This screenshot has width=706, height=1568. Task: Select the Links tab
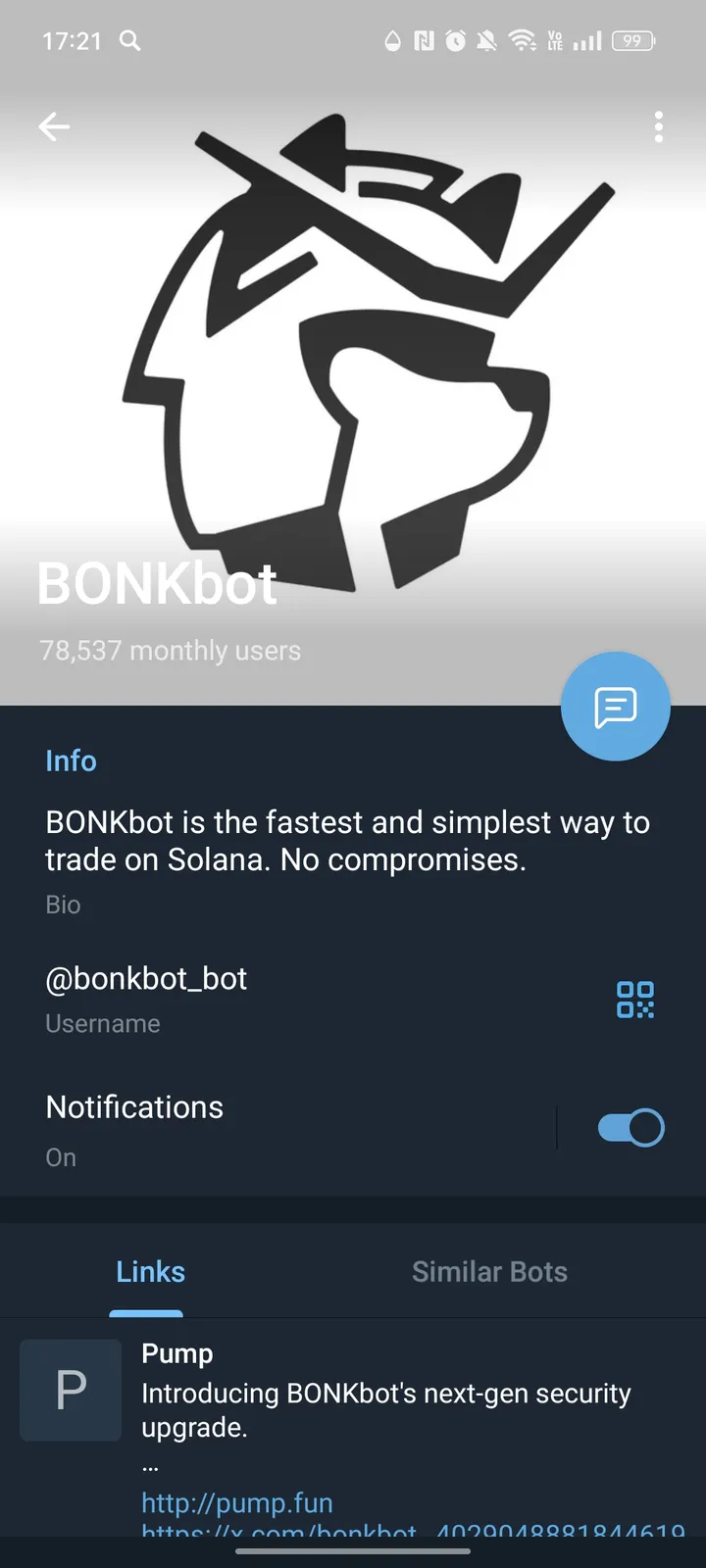pyautogui.click(x=149, y=1271)
